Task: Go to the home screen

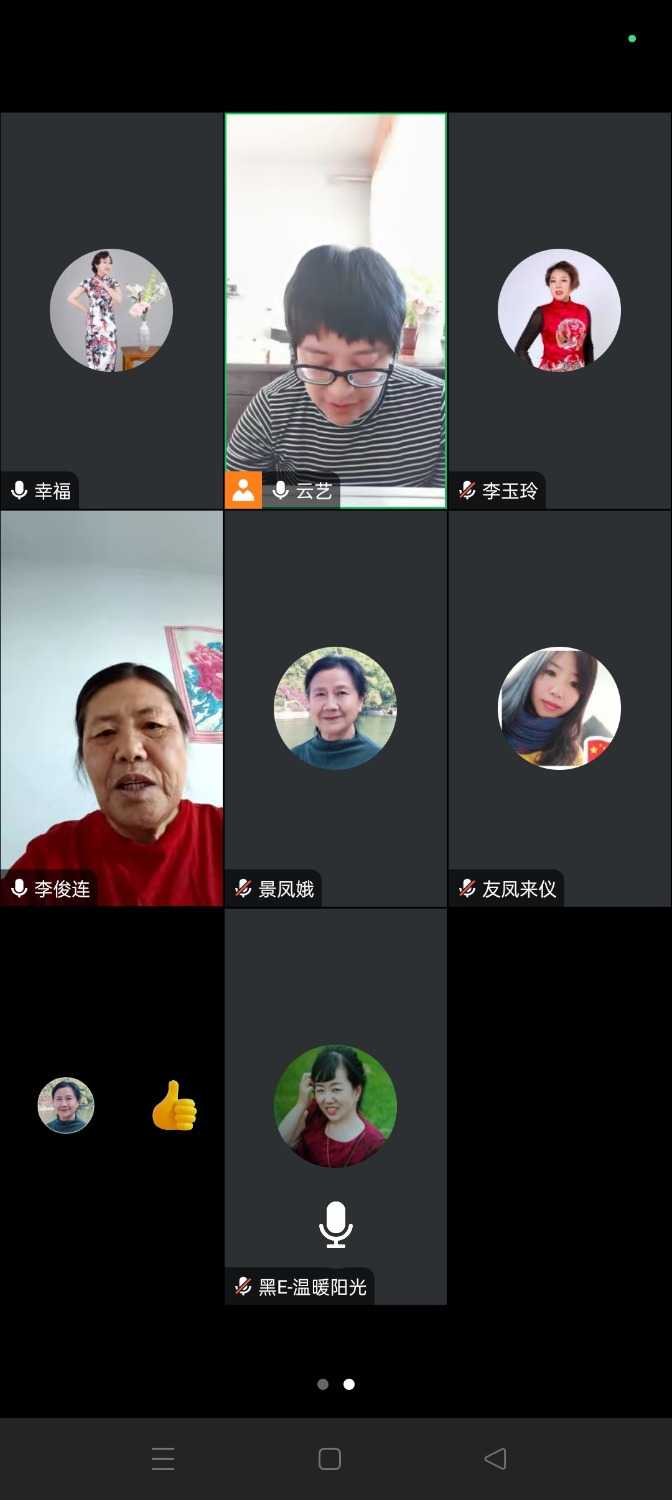Action: 330,1459
